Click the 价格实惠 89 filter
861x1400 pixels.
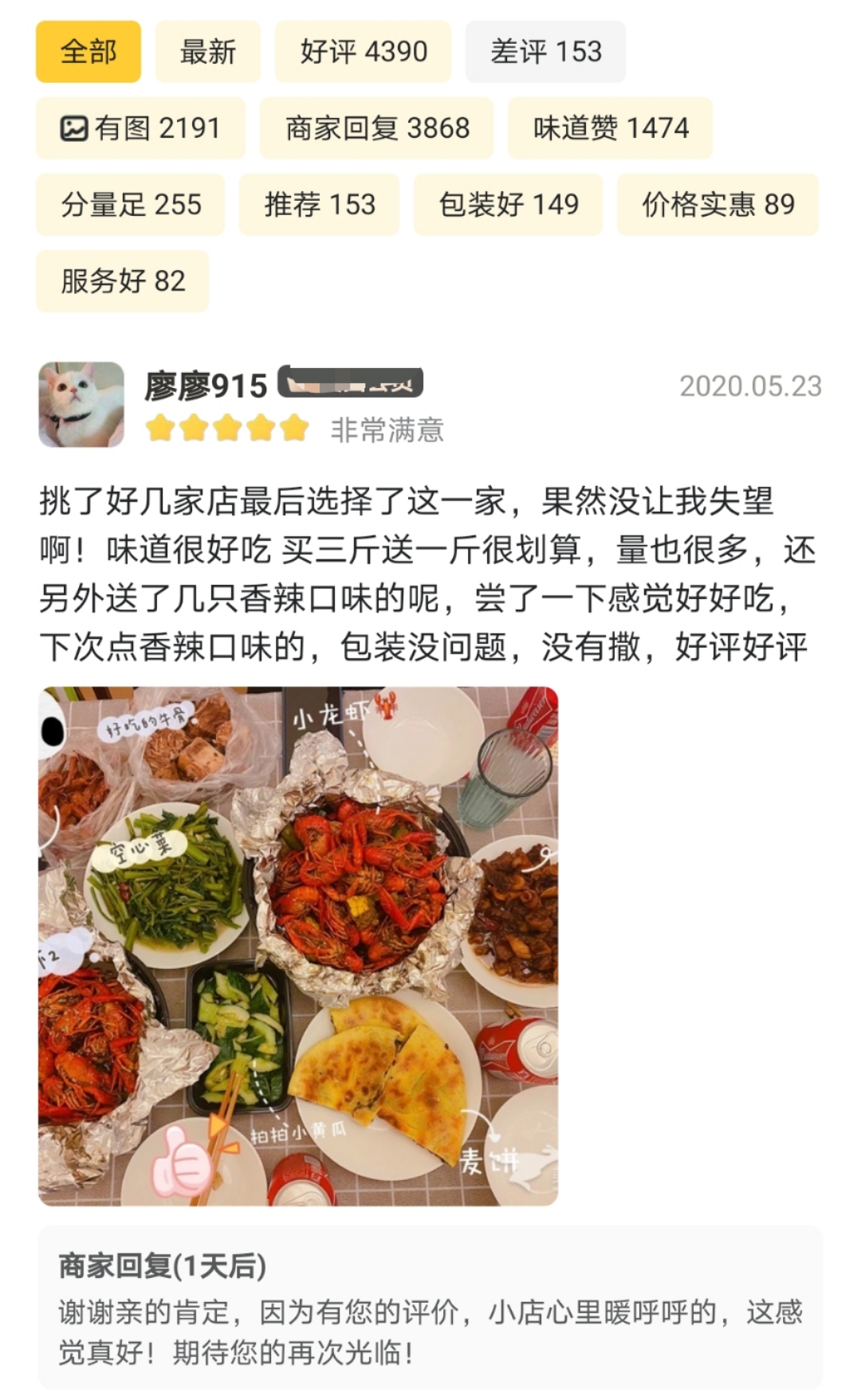coord(717,204)
